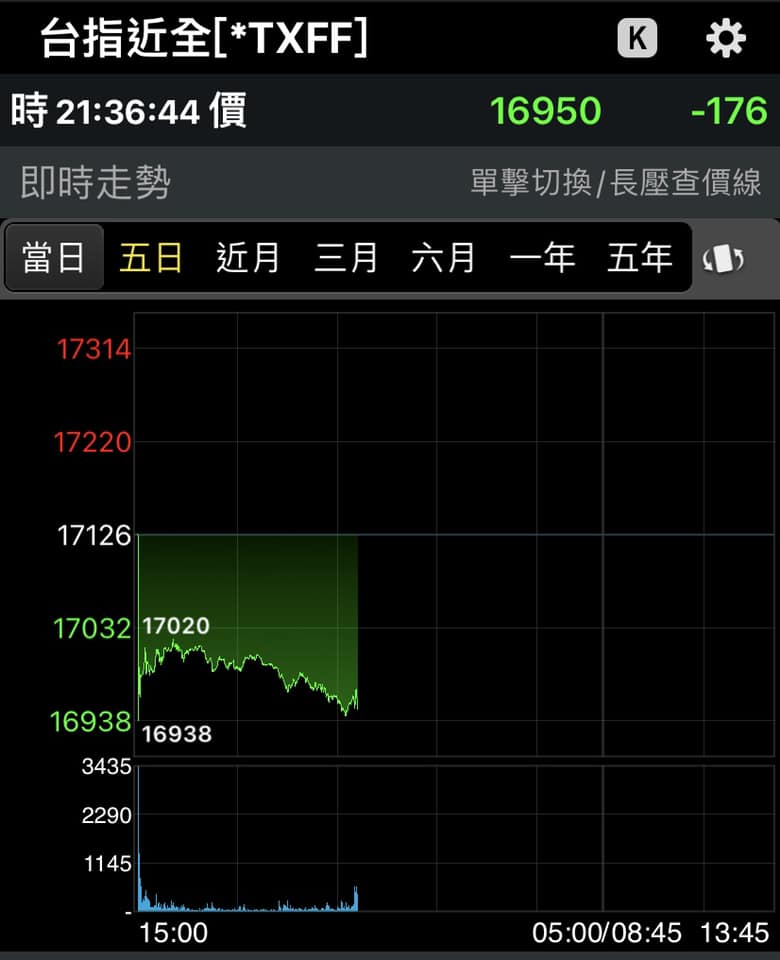Viewport: 780px width, 960px height.
Task: Switch to the 一年 one-year tab
Action: coord(542,258)
